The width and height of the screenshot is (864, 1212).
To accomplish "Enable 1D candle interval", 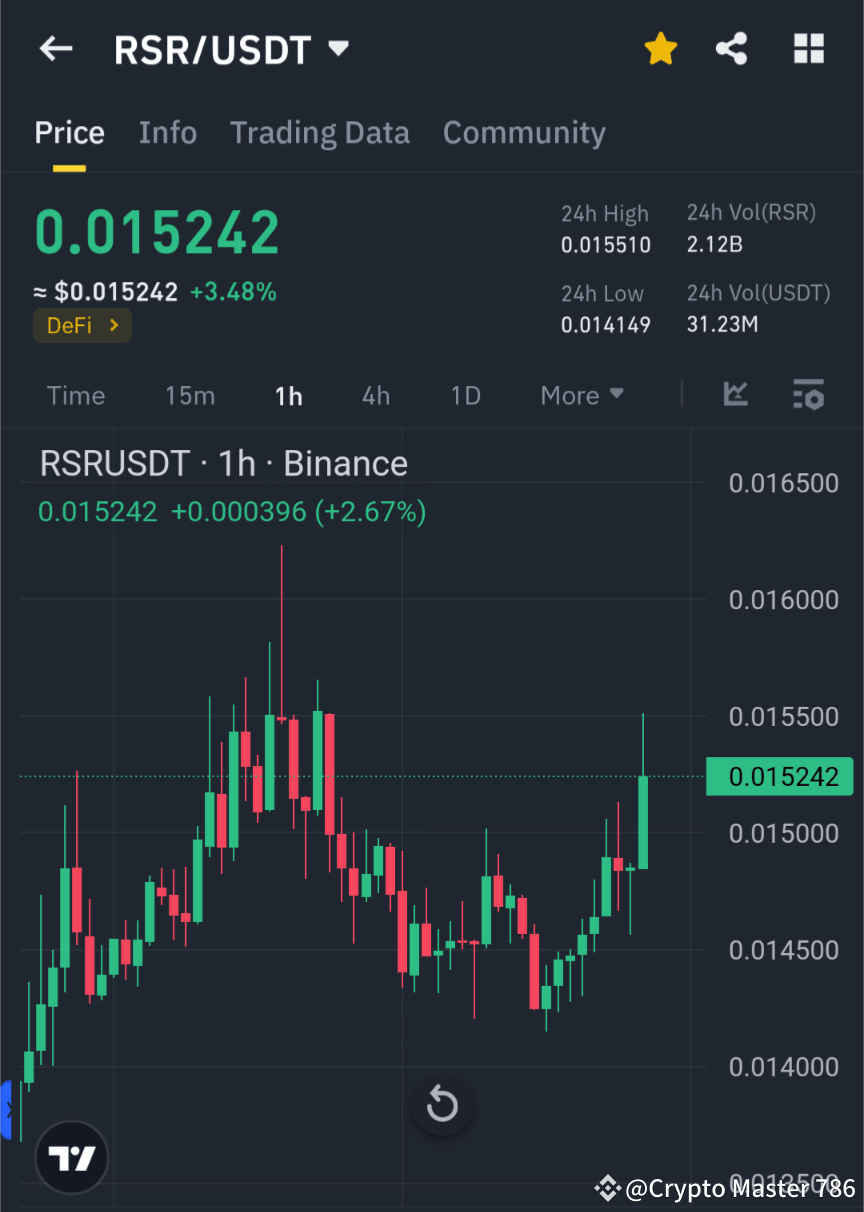I will [465, 395].
